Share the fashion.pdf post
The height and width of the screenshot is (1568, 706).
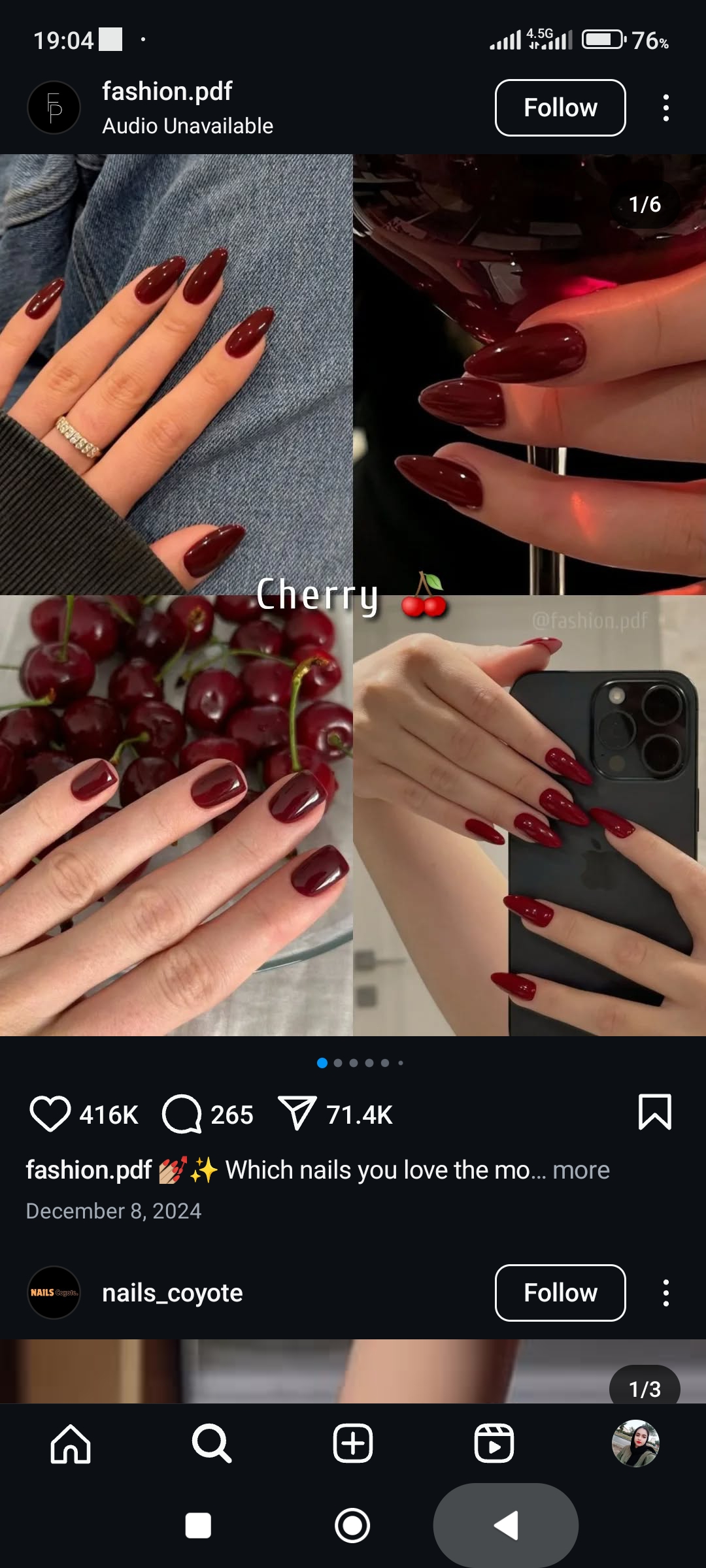[297, 1113]
